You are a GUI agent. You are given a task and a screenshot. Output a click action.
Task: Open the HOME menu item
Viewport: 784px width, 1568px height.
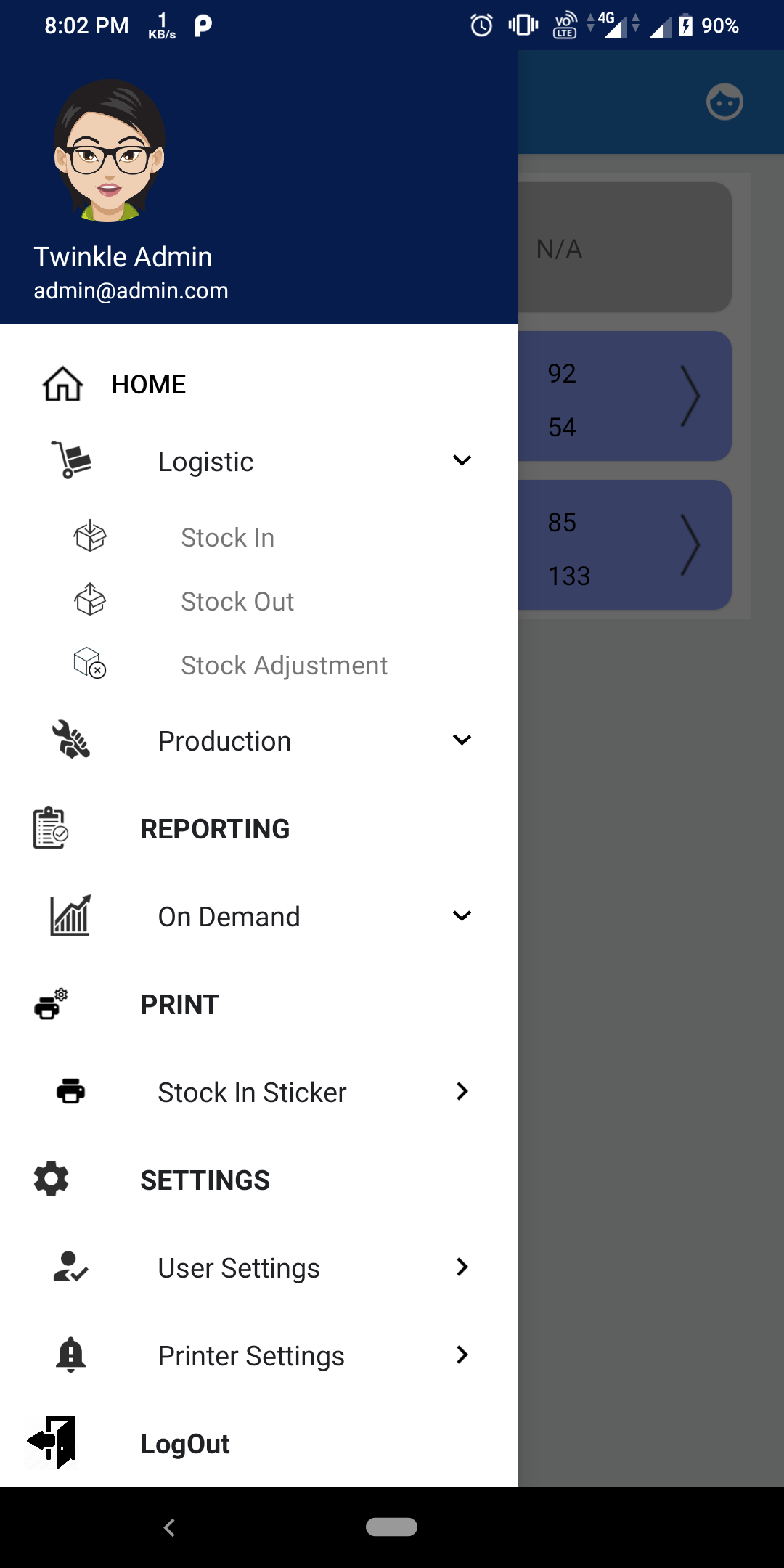point(259,384)
